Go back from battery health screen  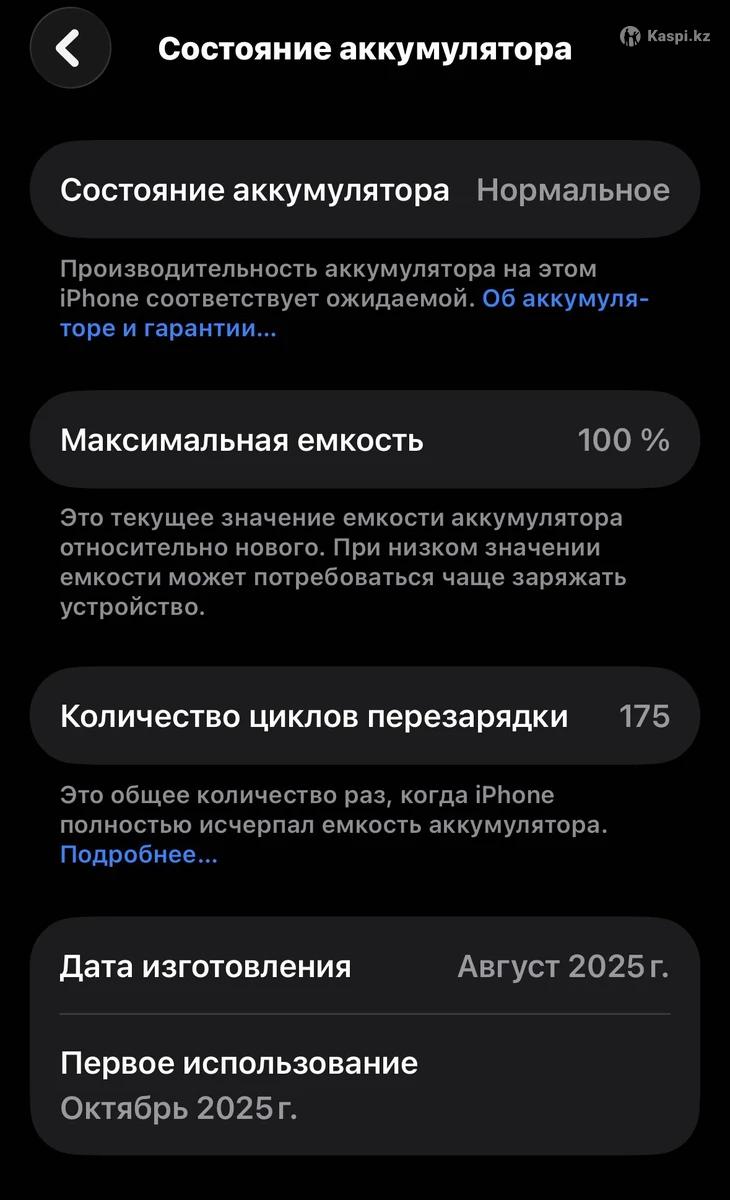69,48
